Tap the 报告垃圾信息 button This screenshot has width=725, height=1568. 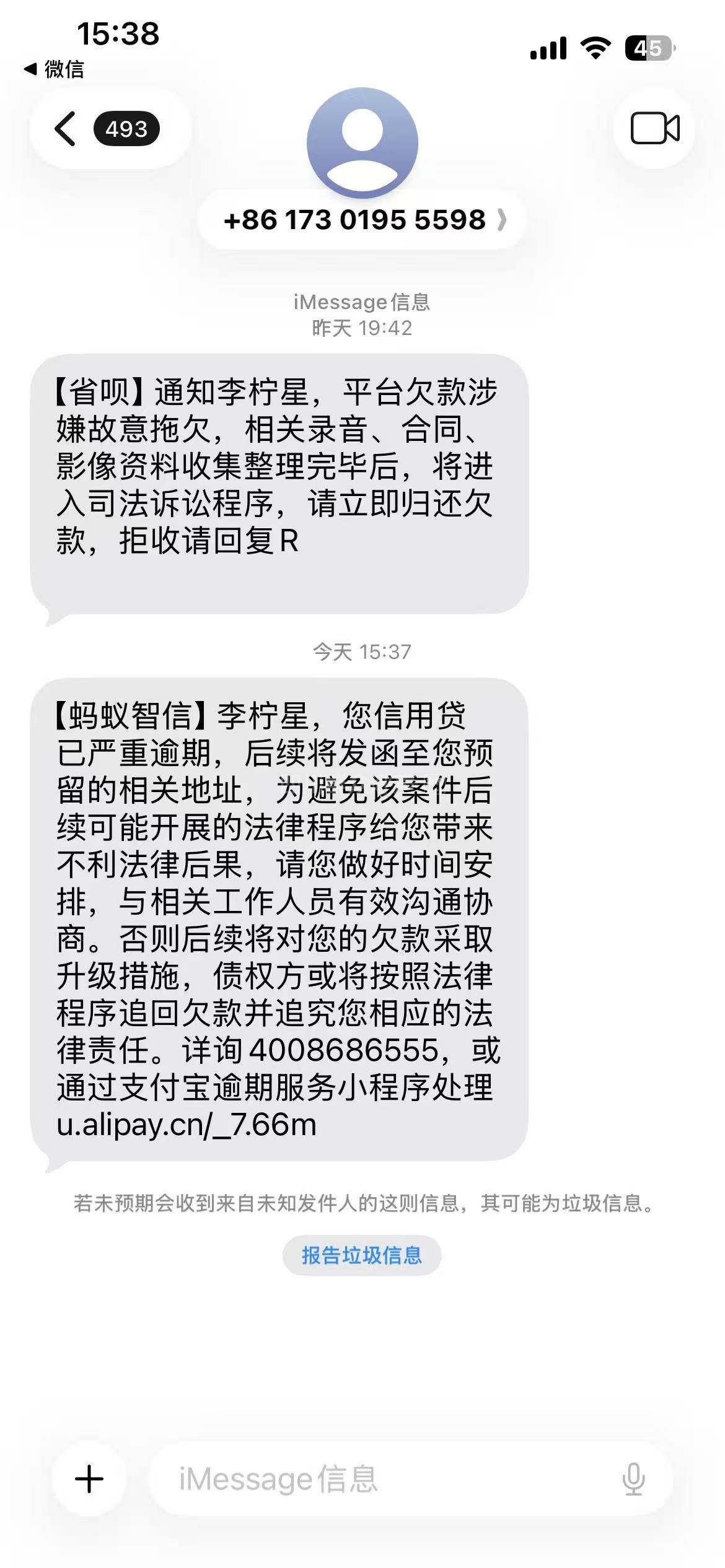pyautogui.click(x=362, y=1255)
